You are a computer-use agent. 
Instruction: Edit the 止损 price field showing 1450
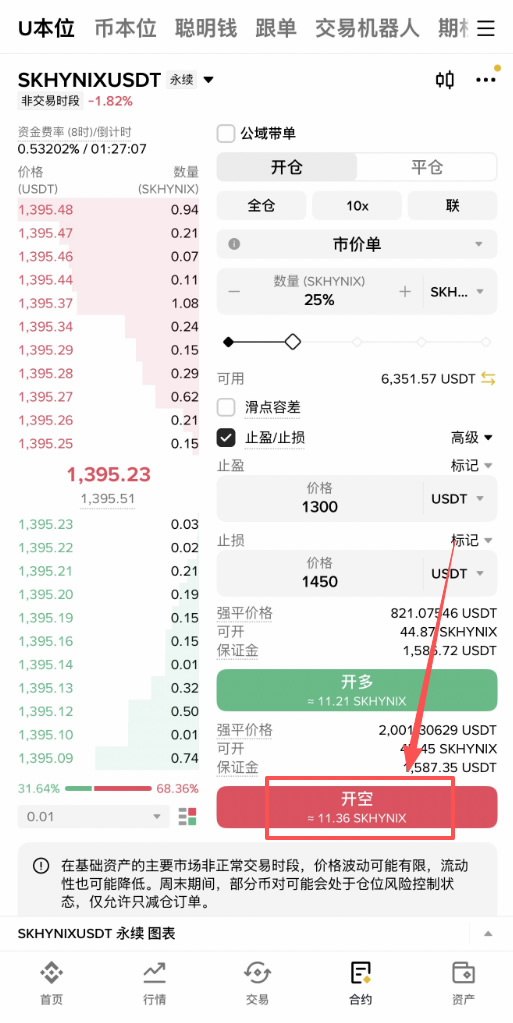point(320,573)
